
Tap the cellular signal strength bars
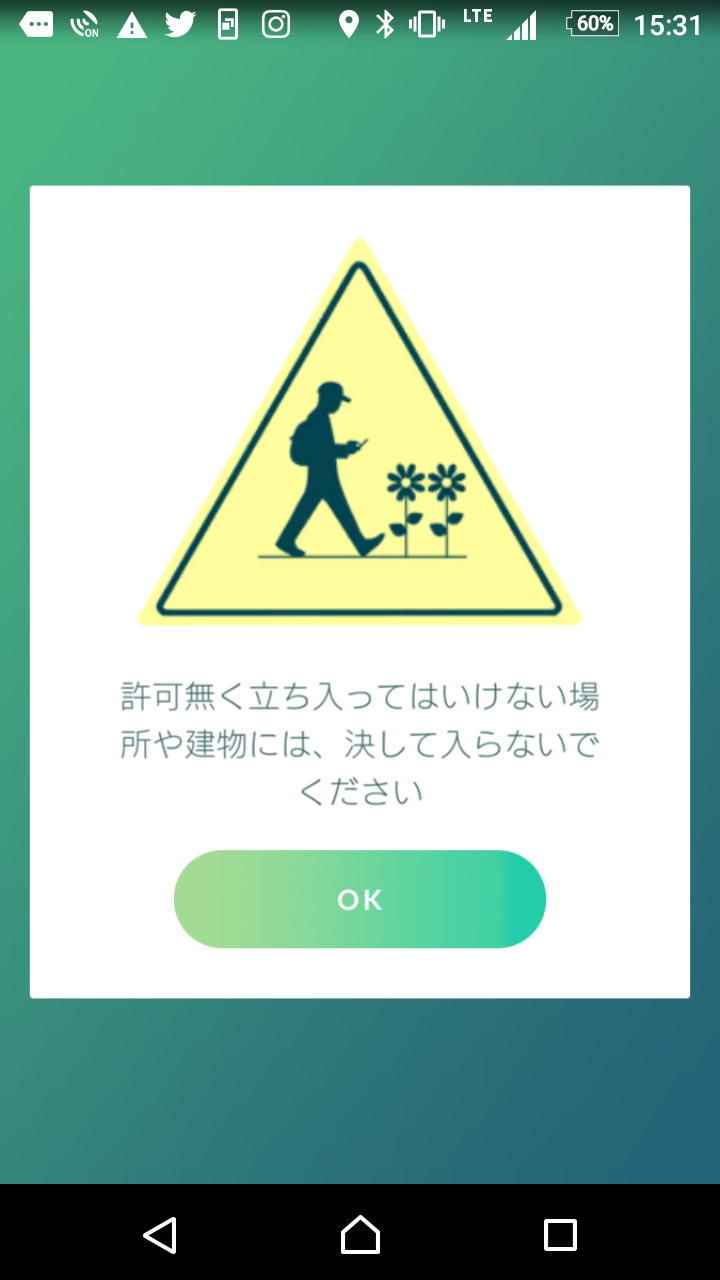coord(521,25)
